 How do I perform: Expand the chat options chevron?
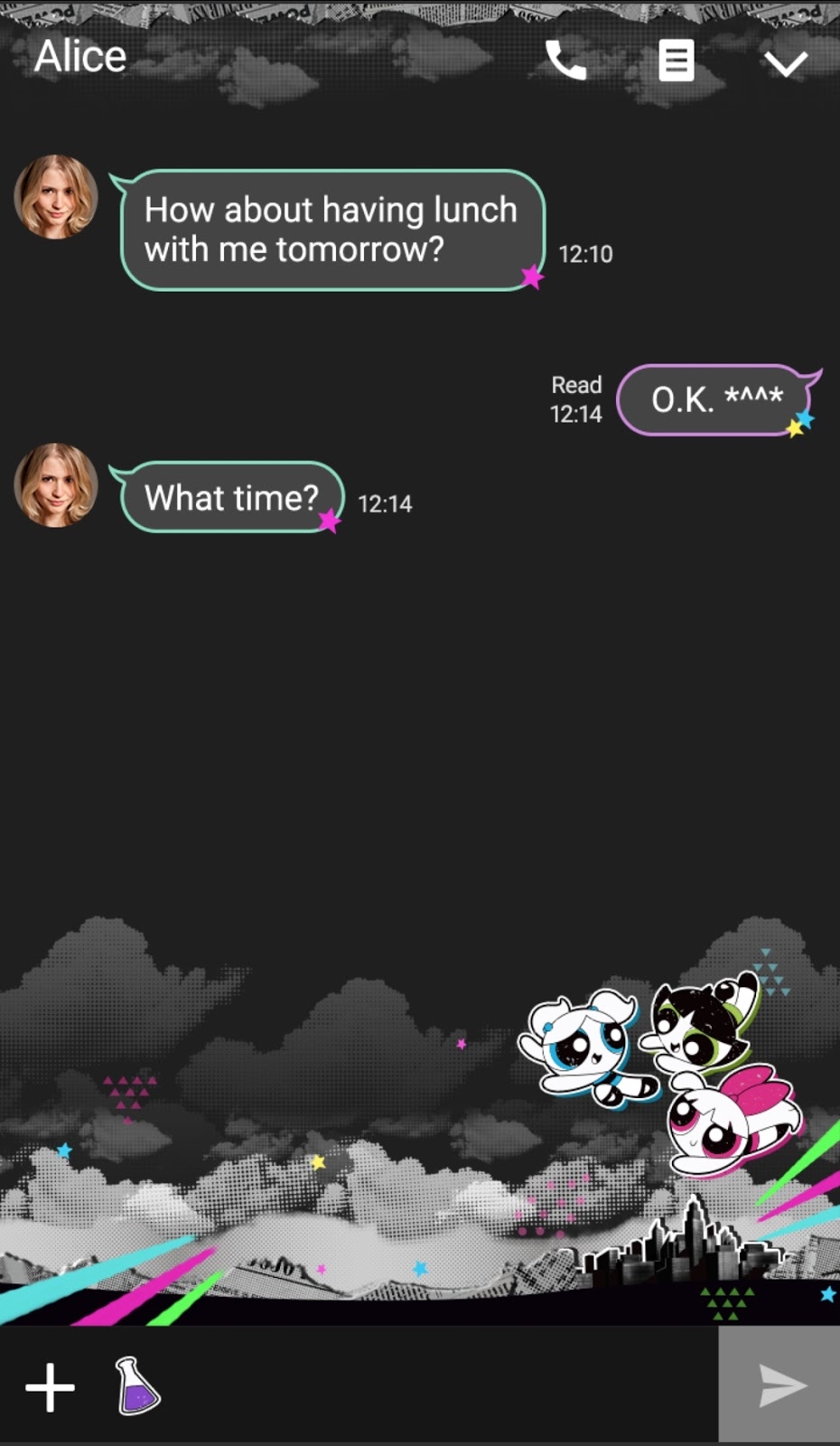[785, 63]
